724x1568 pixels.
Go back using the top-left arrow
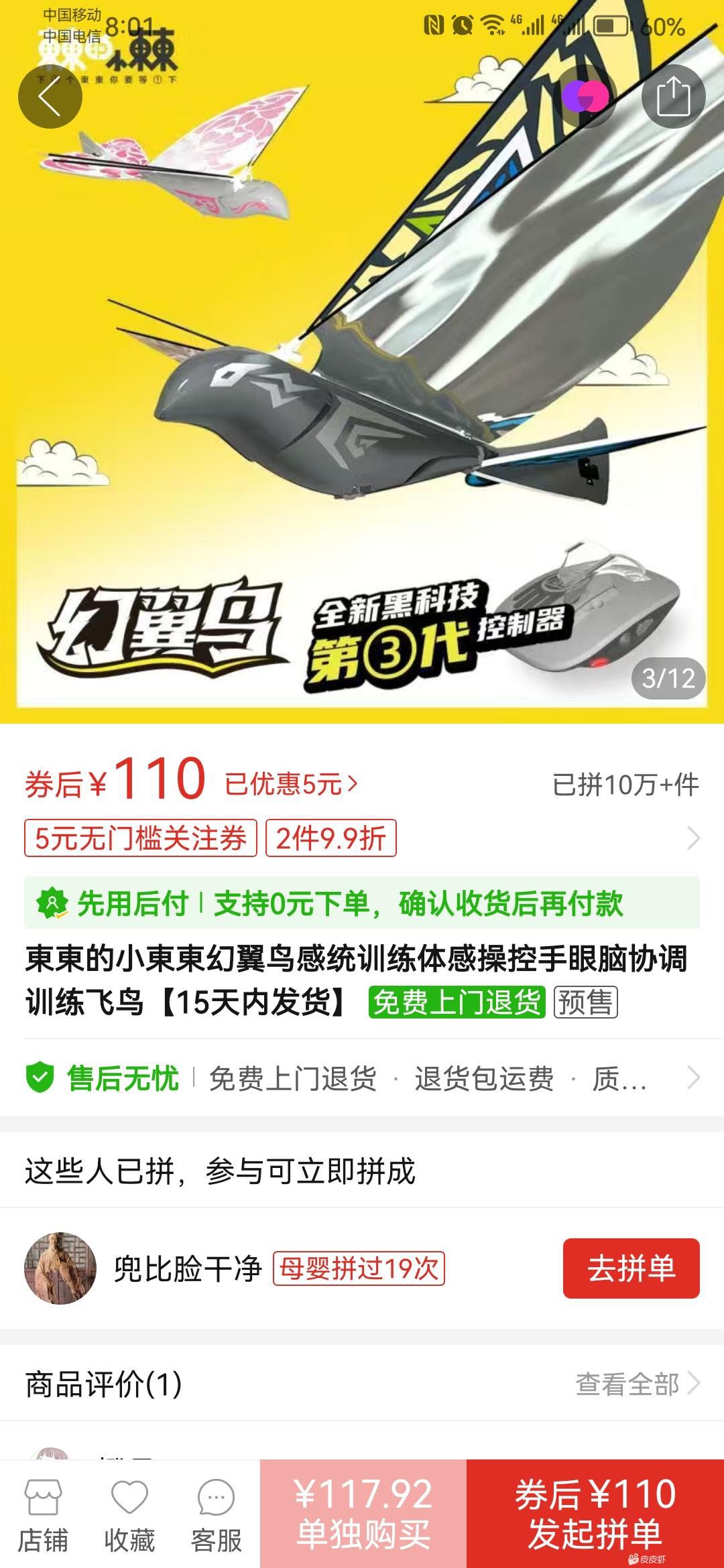(x=50, y=96)
